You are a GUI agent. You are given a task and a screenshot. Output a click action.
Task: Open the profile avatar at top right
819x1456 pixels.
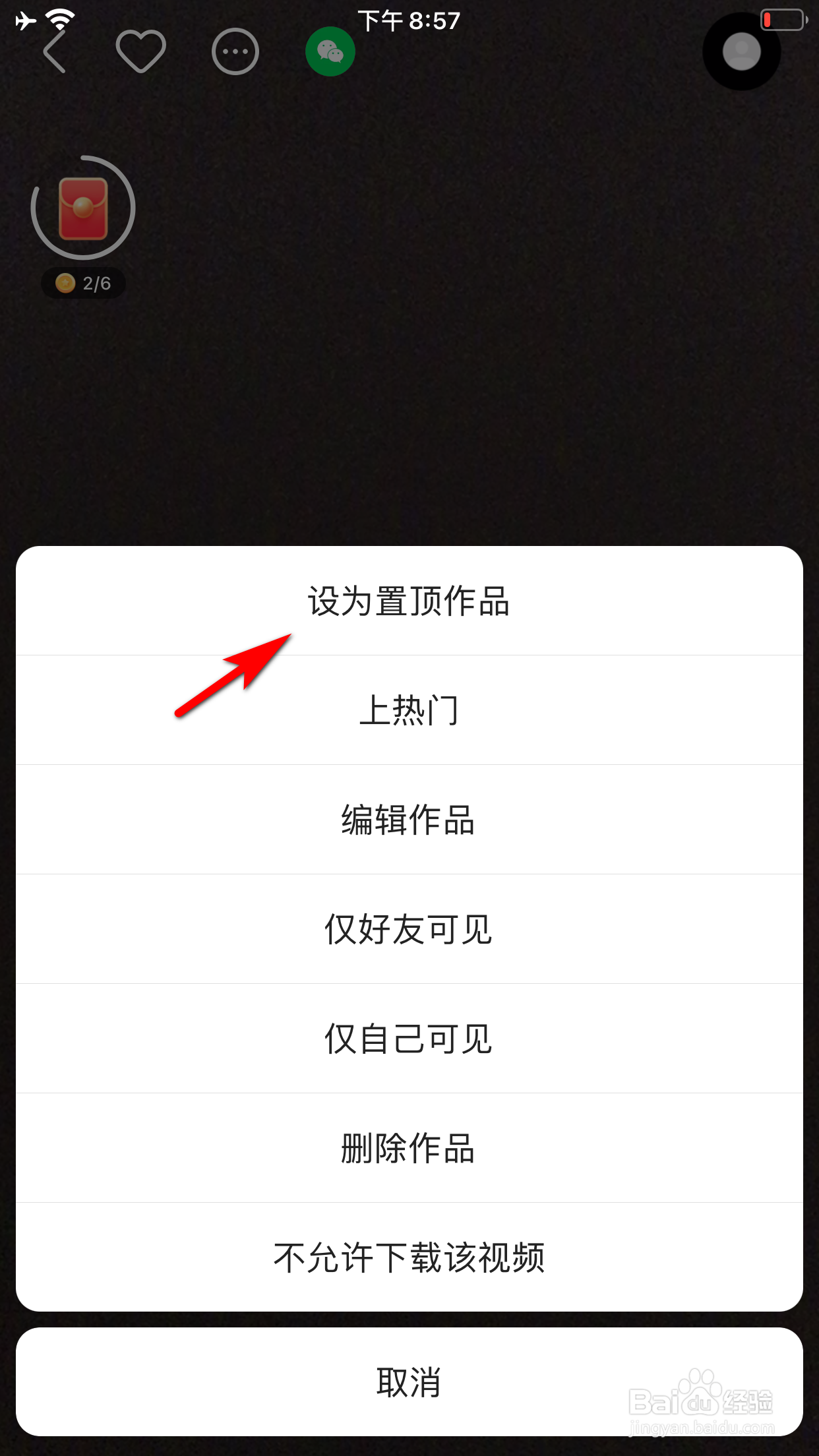click(x=741, y=51)
